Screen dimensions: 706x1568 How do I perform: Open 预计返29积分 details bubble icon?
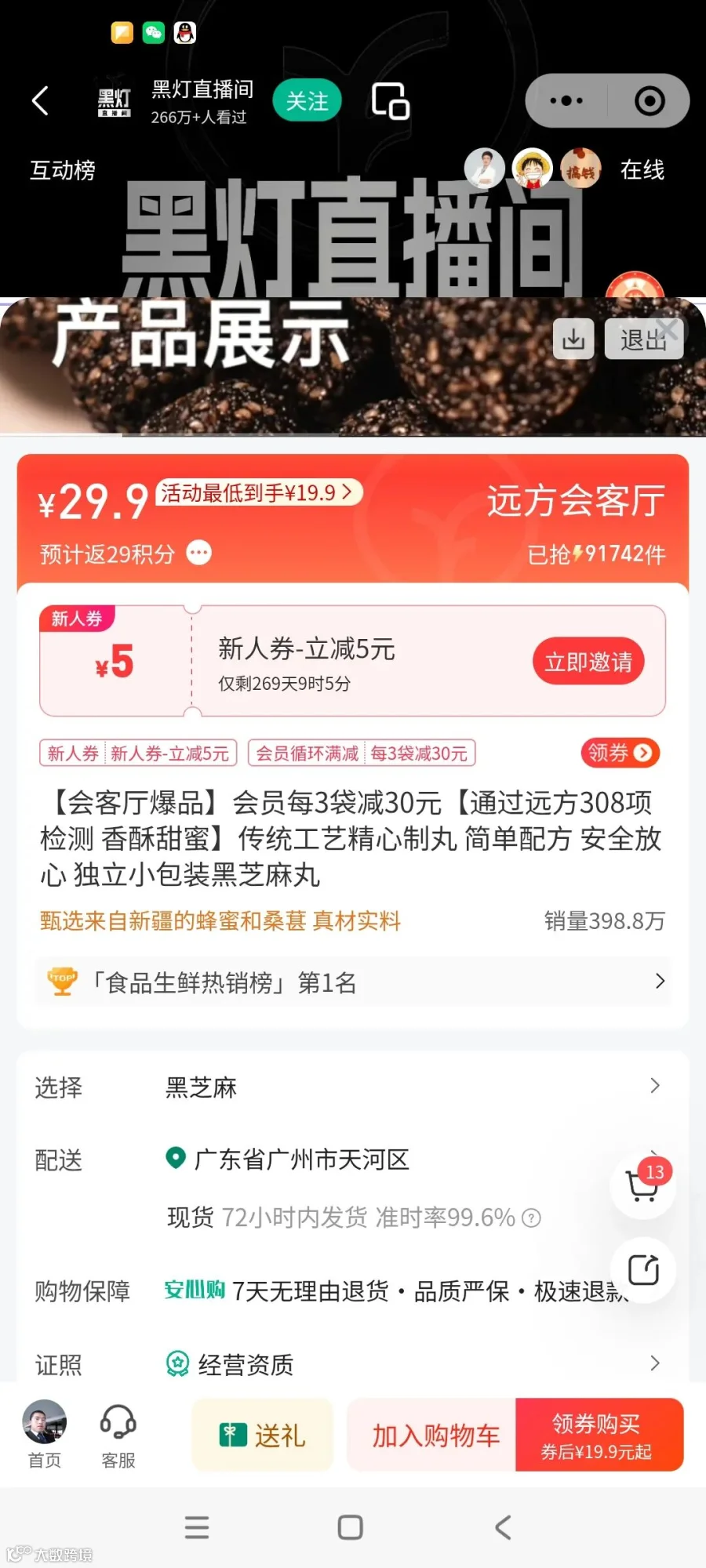199,554
